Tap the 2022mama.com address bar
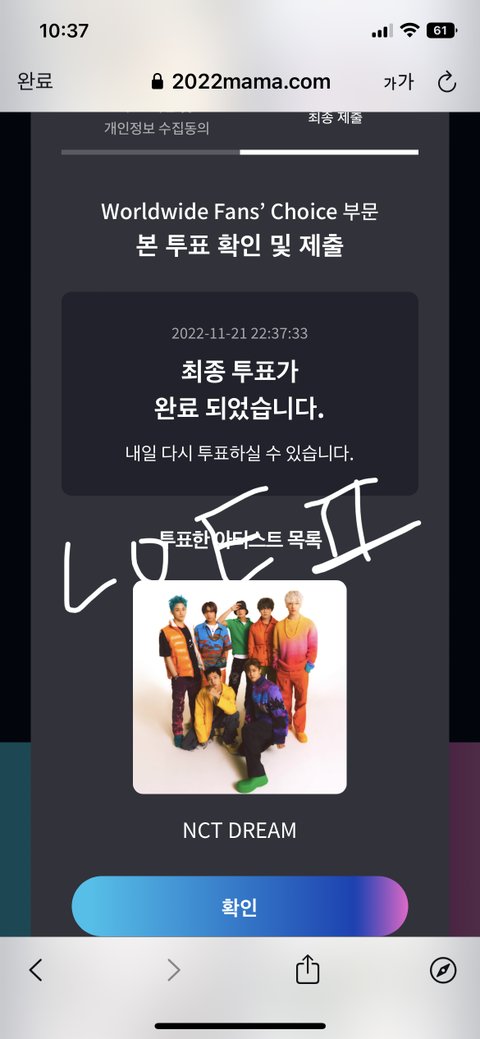The height and width of the screenshot is (1039, 480). point(241,82)
